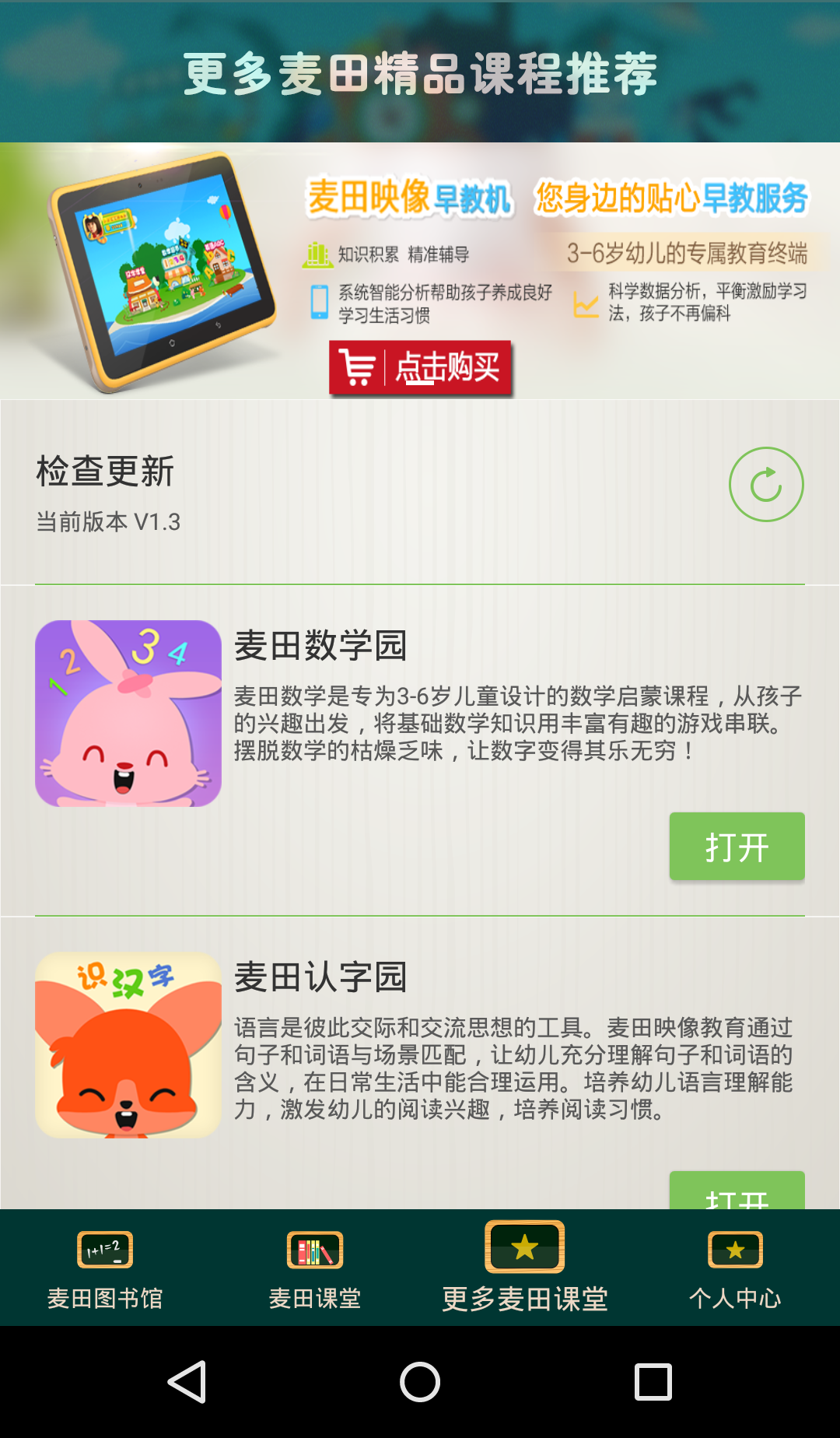Return to the home screen
This screenshot has width=840, height=1438.
point(420,1382)
